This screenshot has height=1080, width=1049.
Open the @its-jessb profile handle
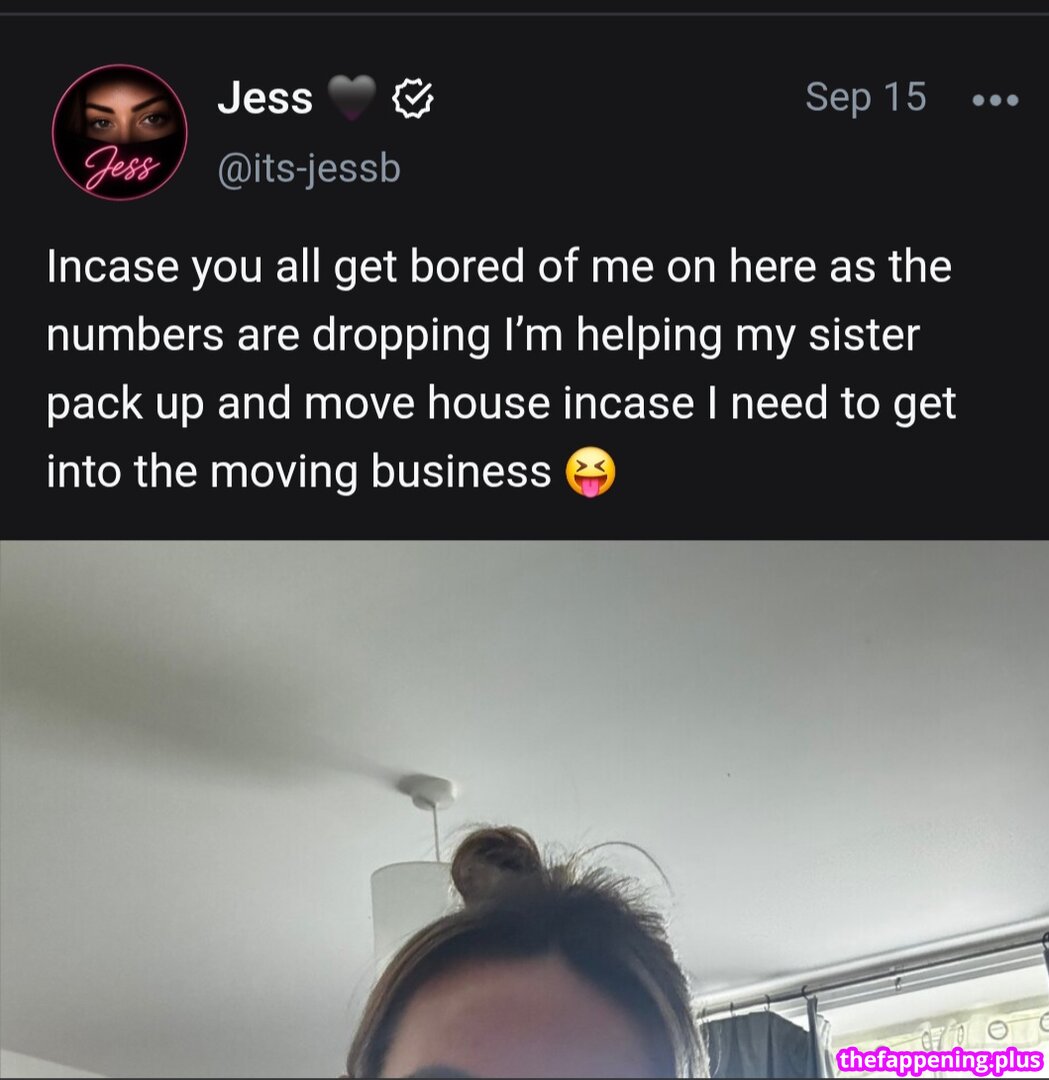point(309,169)
